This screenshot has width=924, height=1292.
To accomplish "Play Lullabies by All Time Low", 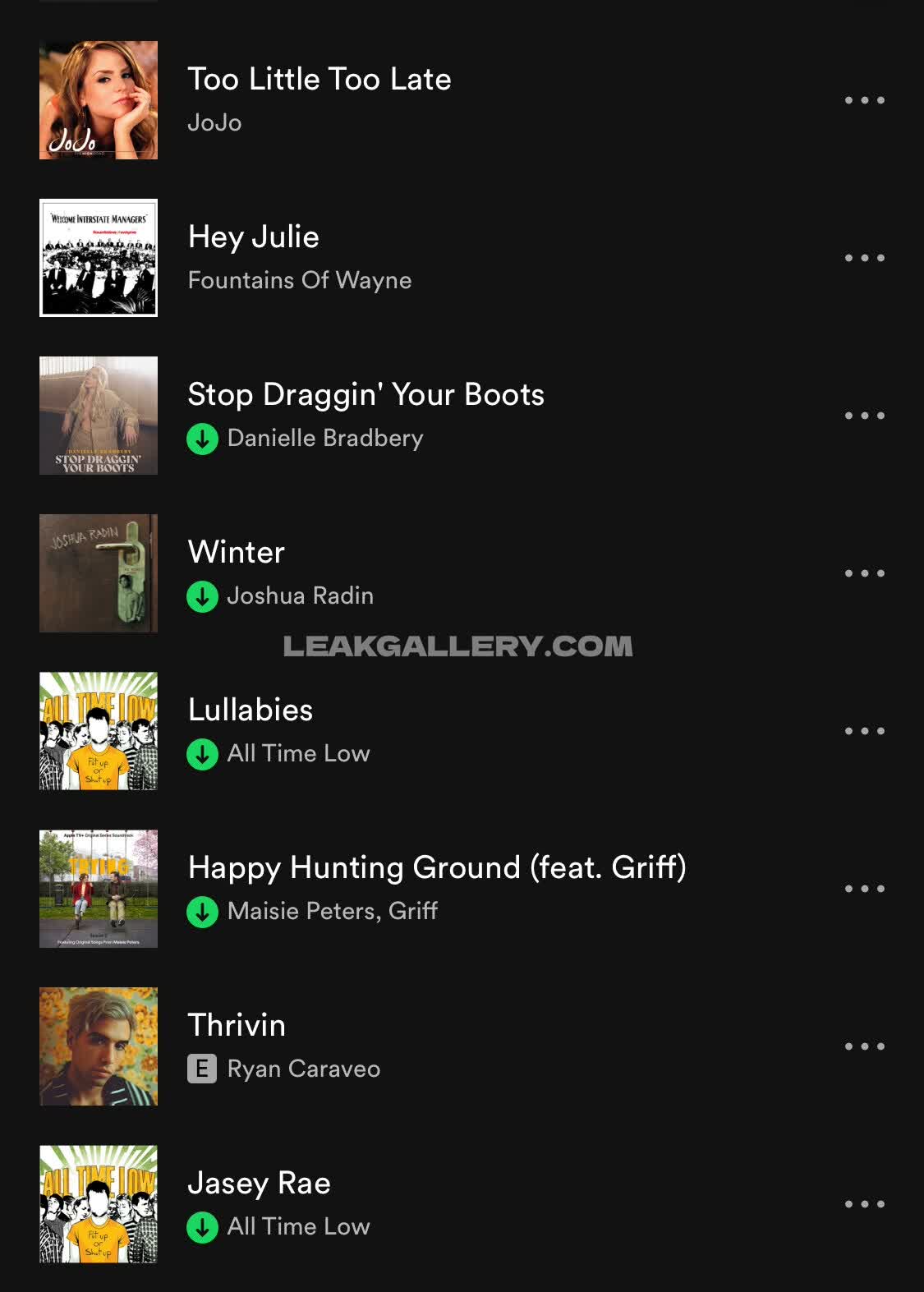I will coord(251,710).
